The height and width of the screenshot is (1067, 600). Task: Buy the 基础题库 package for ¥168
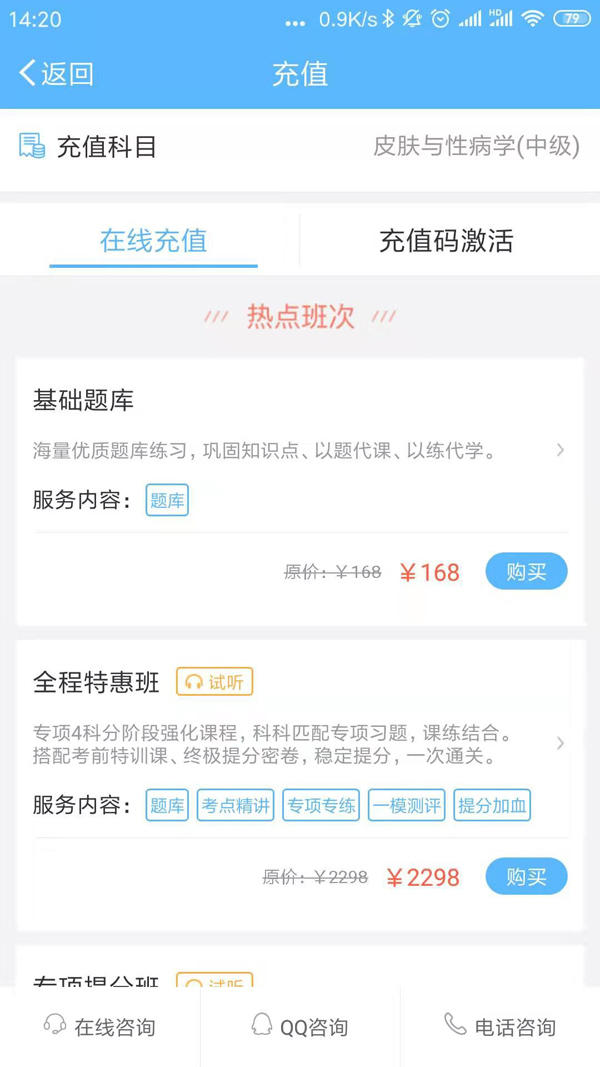[x=526, y=572]
